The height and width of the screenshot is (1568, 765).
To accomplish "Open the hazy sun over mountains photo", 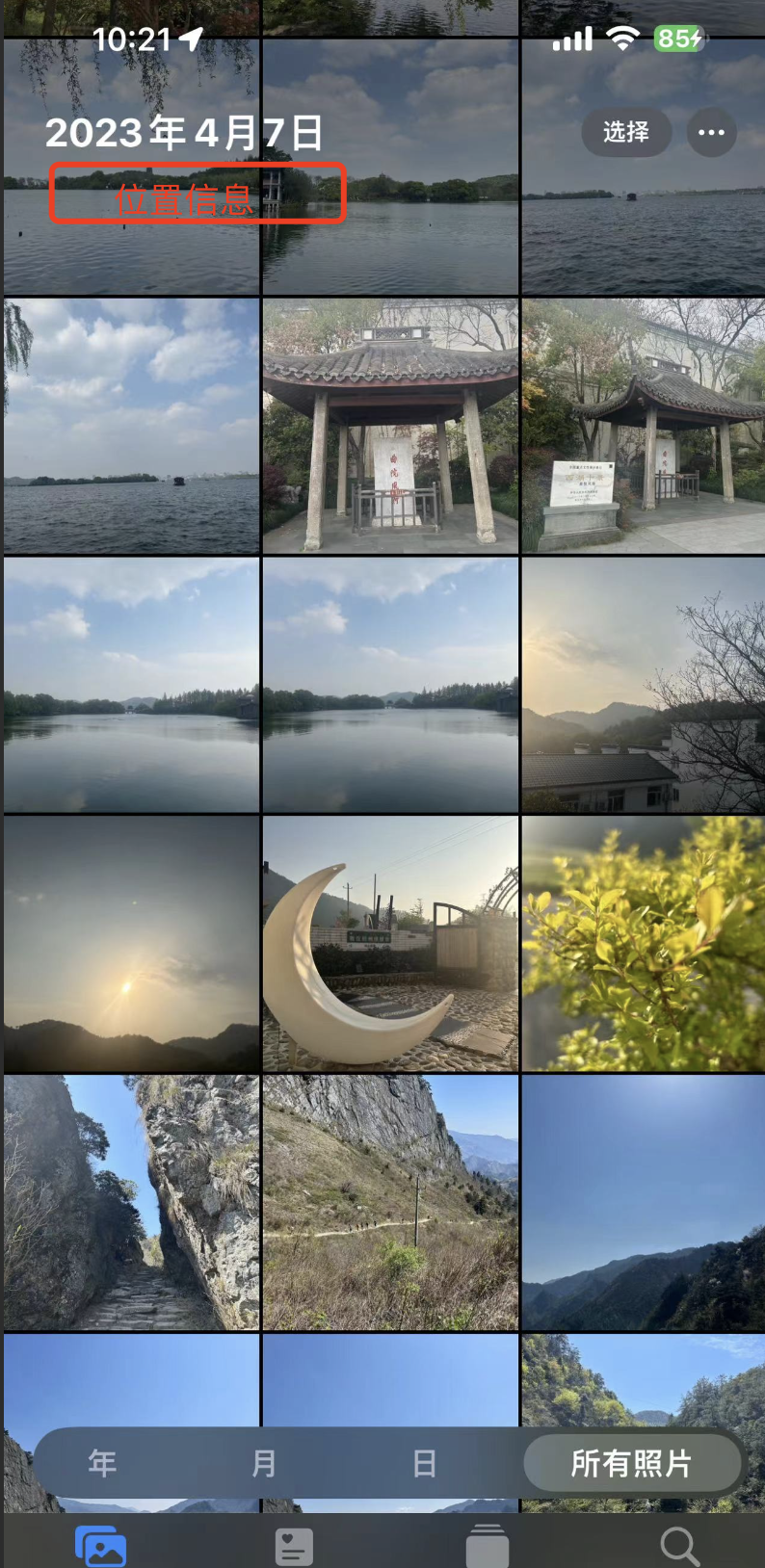I will tap(131, 944).
